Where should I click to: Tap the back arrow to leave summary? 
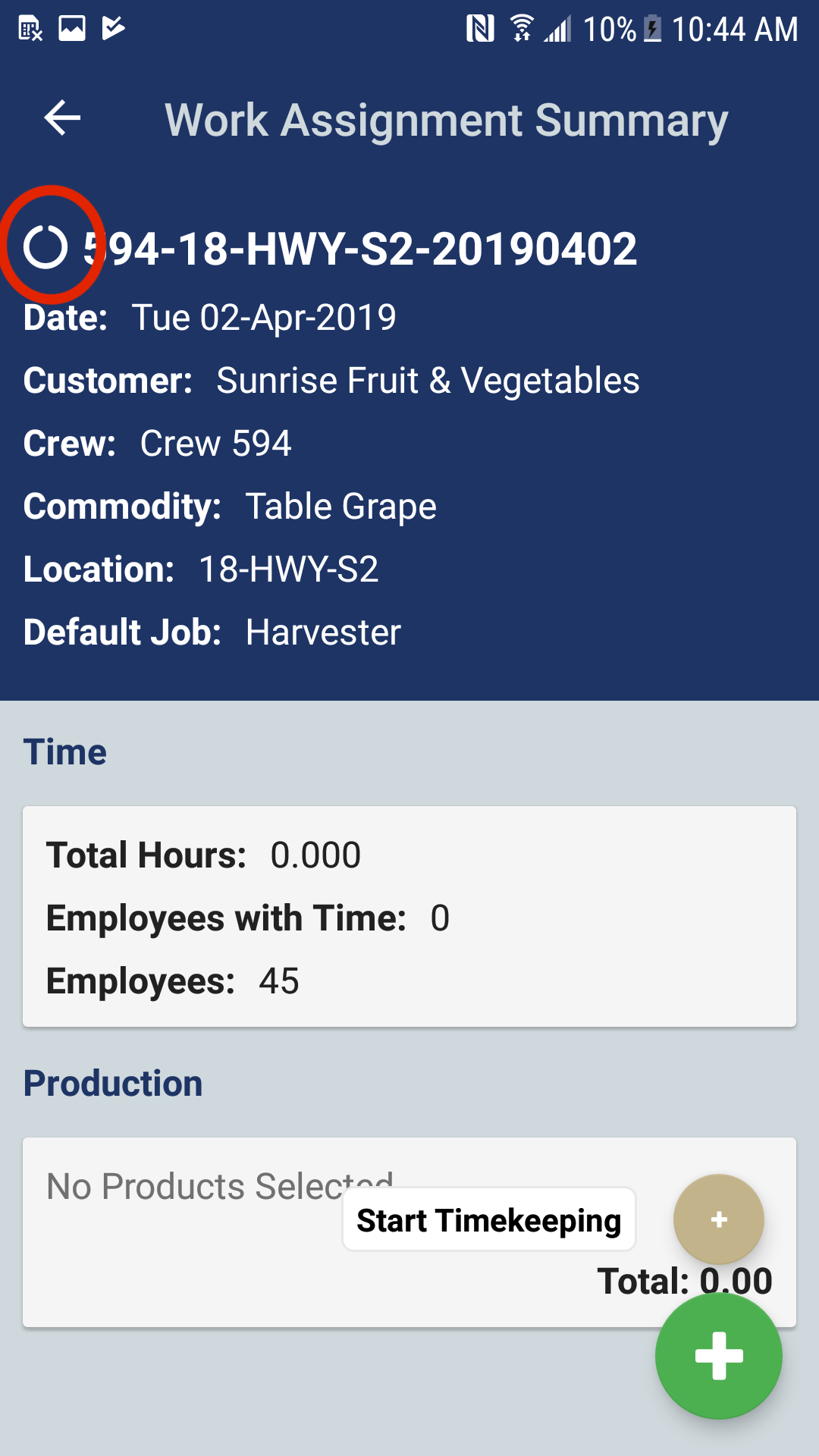coord(61,118)
